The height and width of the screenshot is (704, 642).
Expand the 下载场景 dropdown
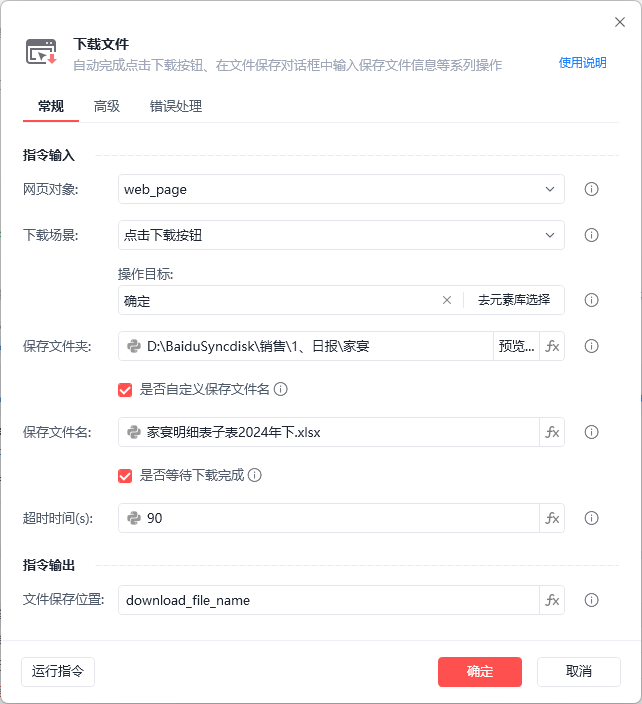(x=550, y=235)
